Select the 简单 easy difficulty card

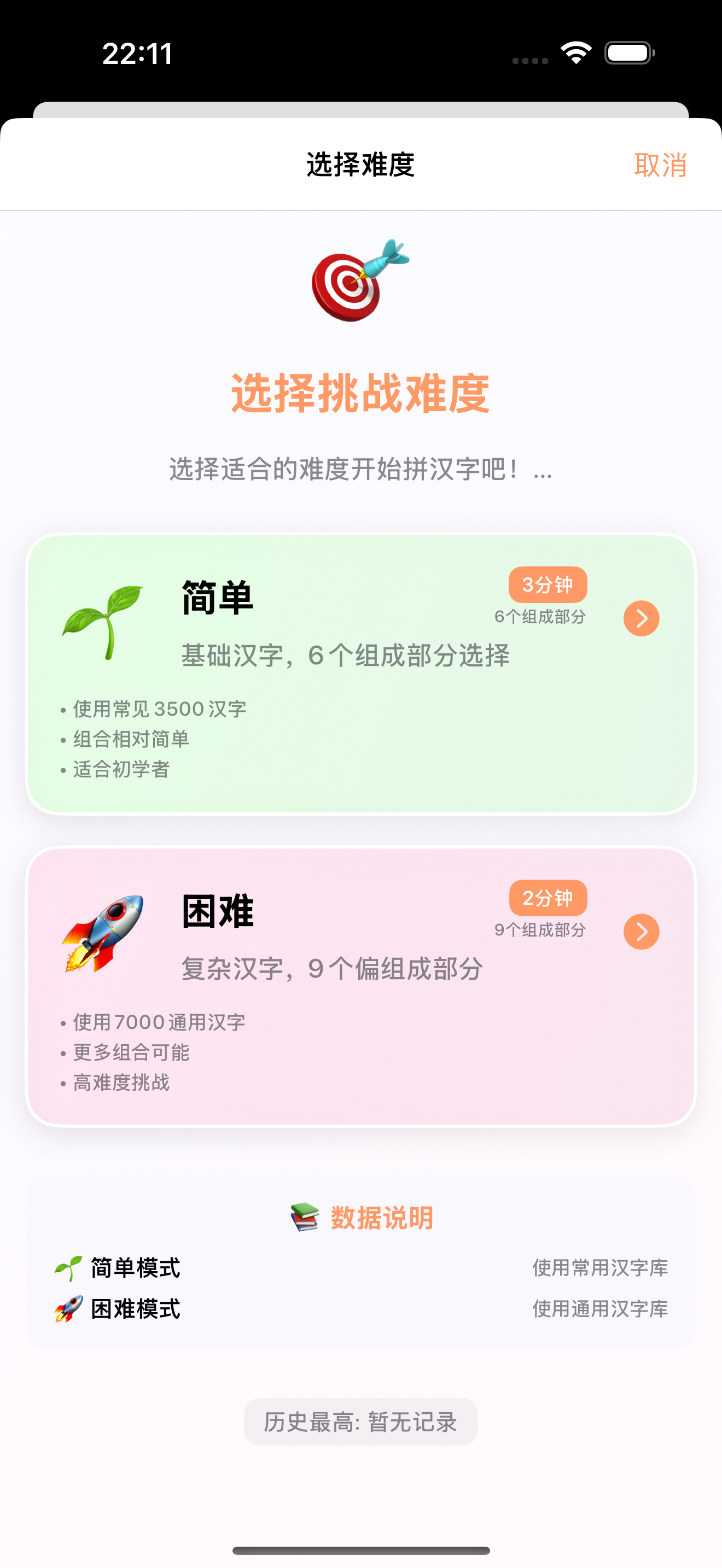click(360, 673)
